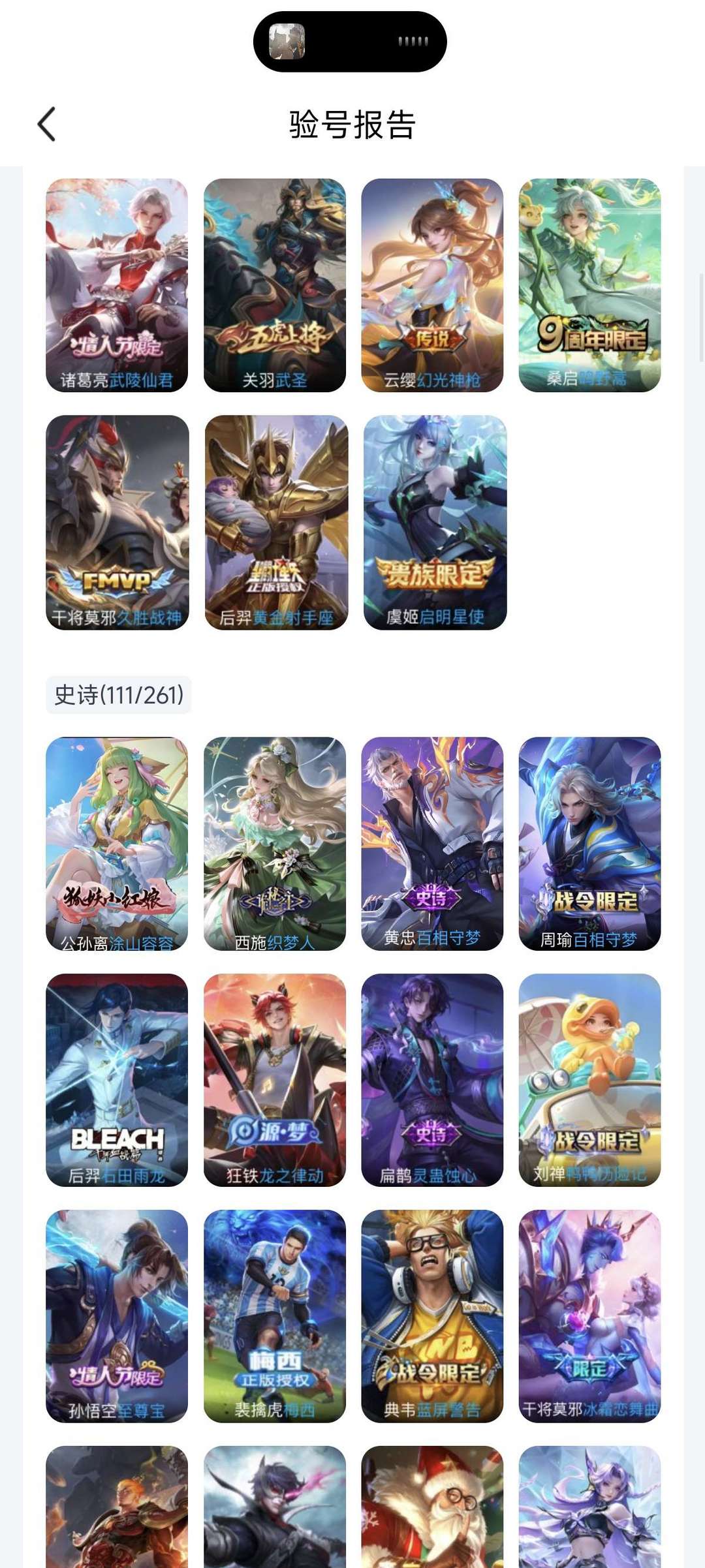Screen dimensions: 705x1568
Task: Open the 狂铁 龙之律动 skin card
Action: [275, 1080]
